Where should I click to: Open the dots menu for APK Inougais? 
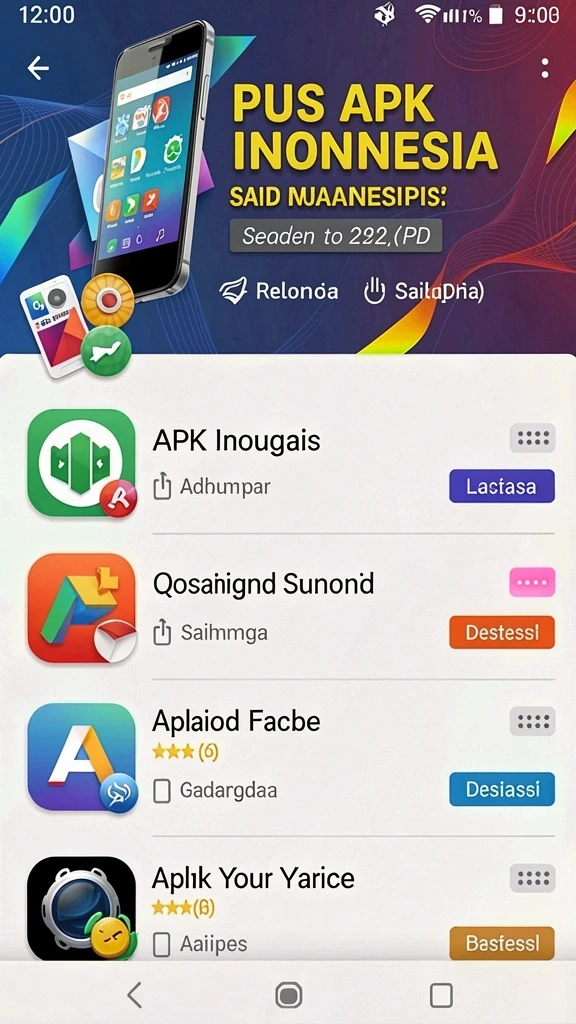tap(532, 438)
